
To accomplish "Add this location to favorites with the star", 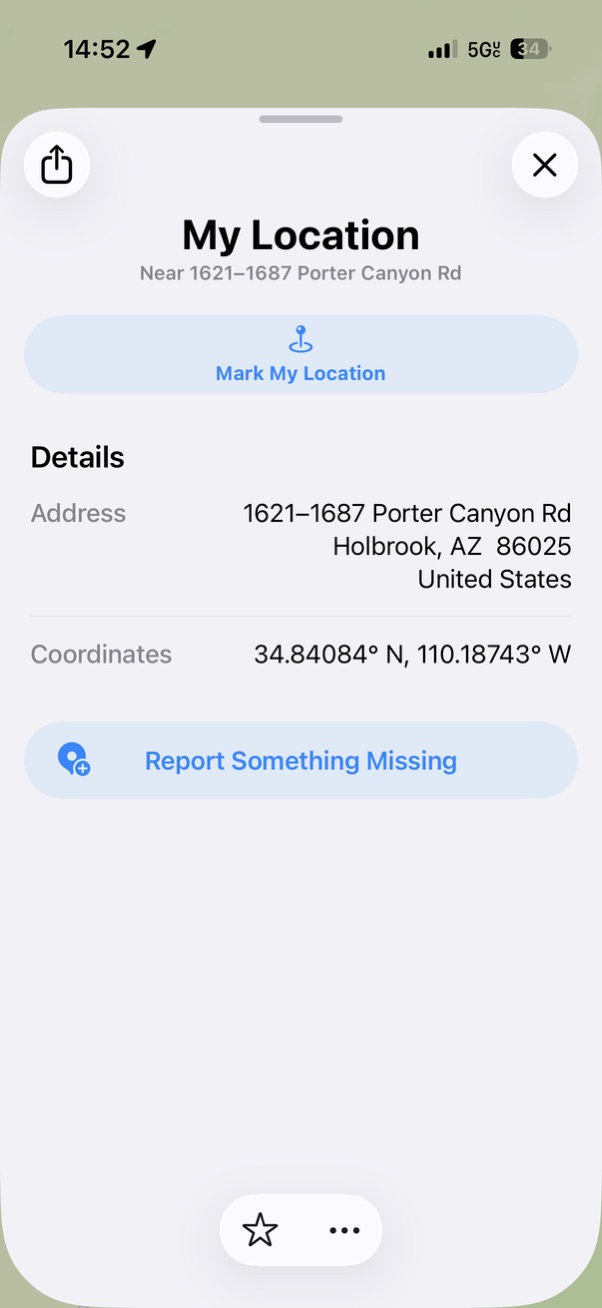I will (260, 1230).
